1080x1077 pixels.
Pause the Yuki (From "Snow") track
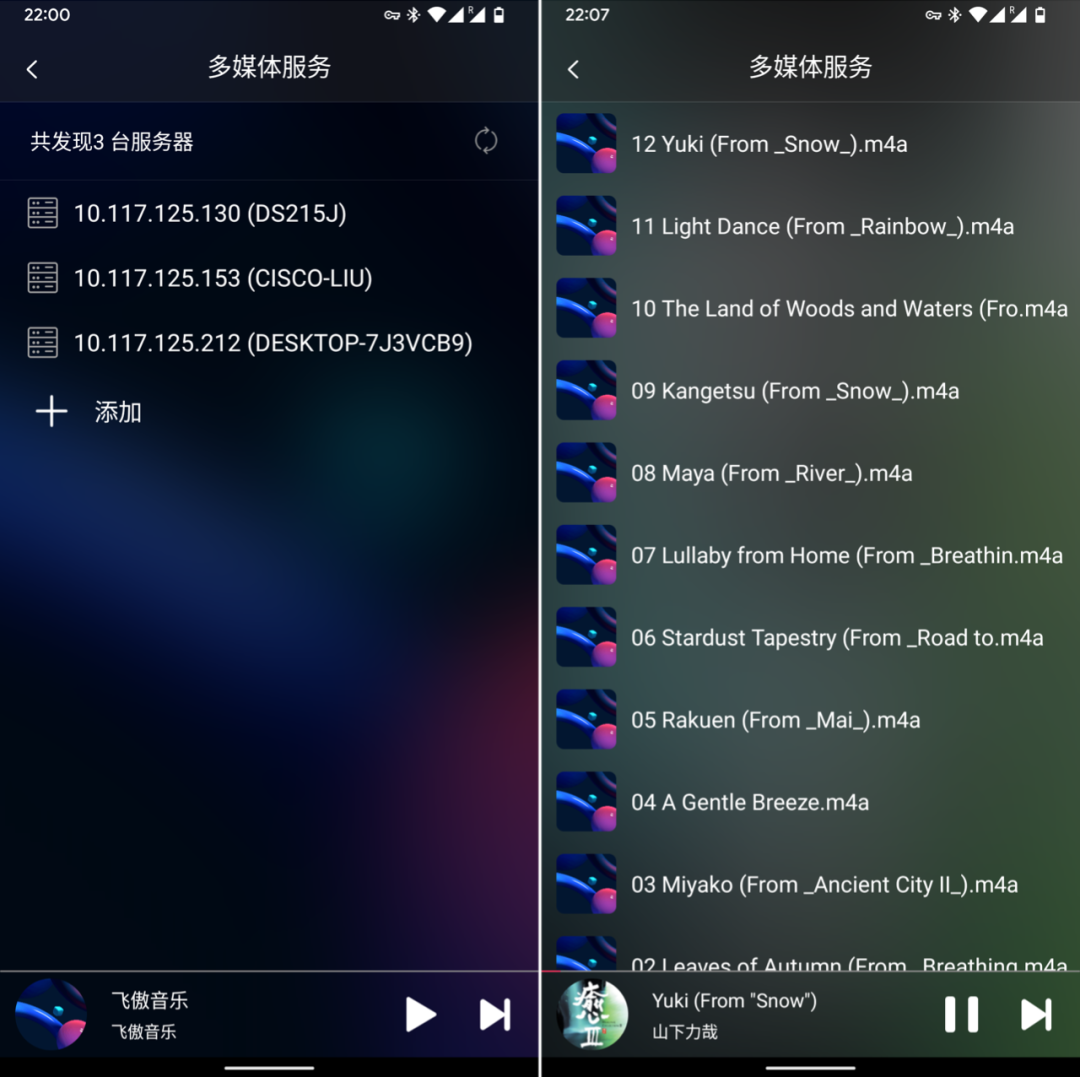coord(961,1015)
